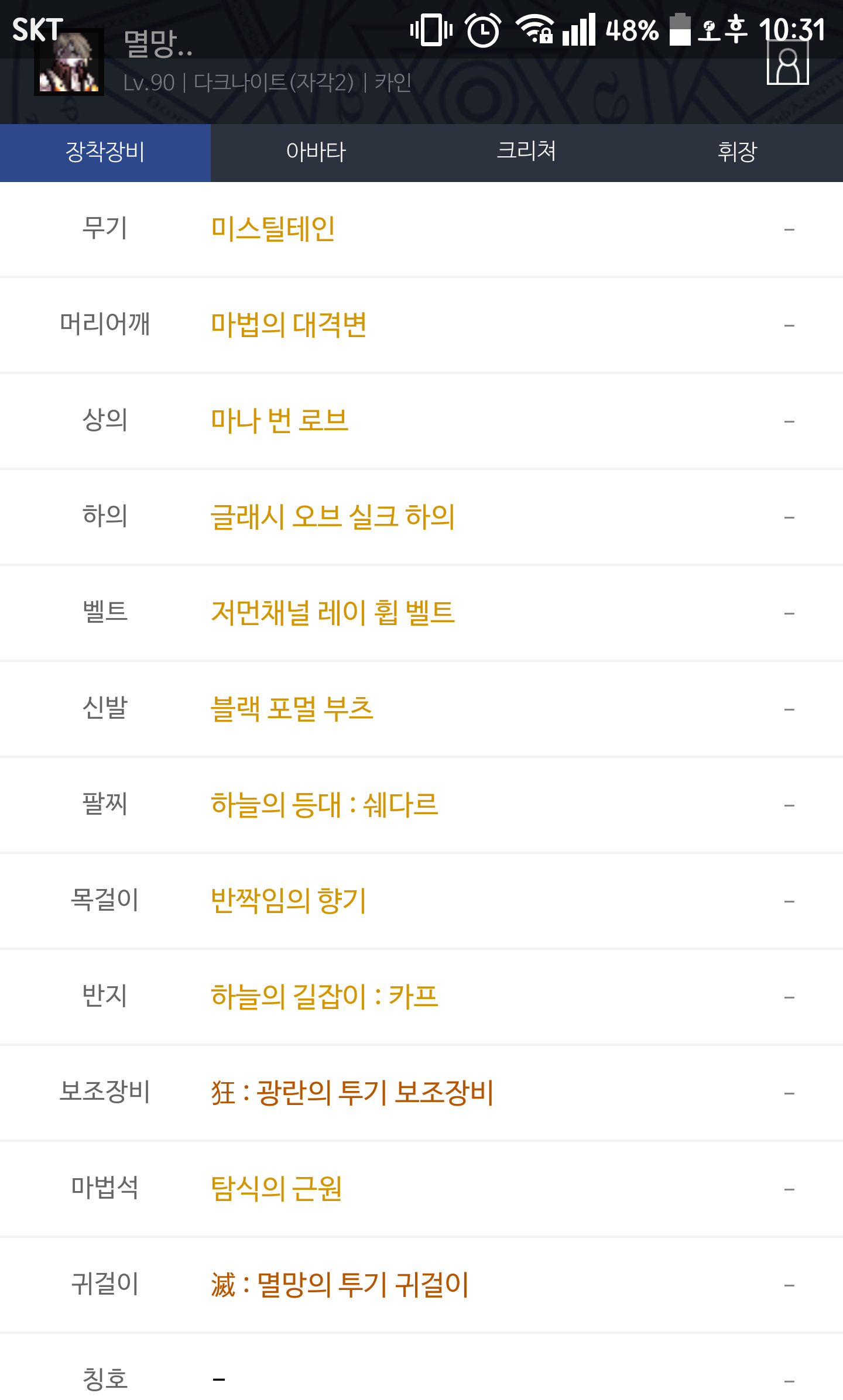Image resolution: width=843 pixels, height=1400 pixels.
Task: Switch to the 휘장 tab
Action: pos(738,152)
